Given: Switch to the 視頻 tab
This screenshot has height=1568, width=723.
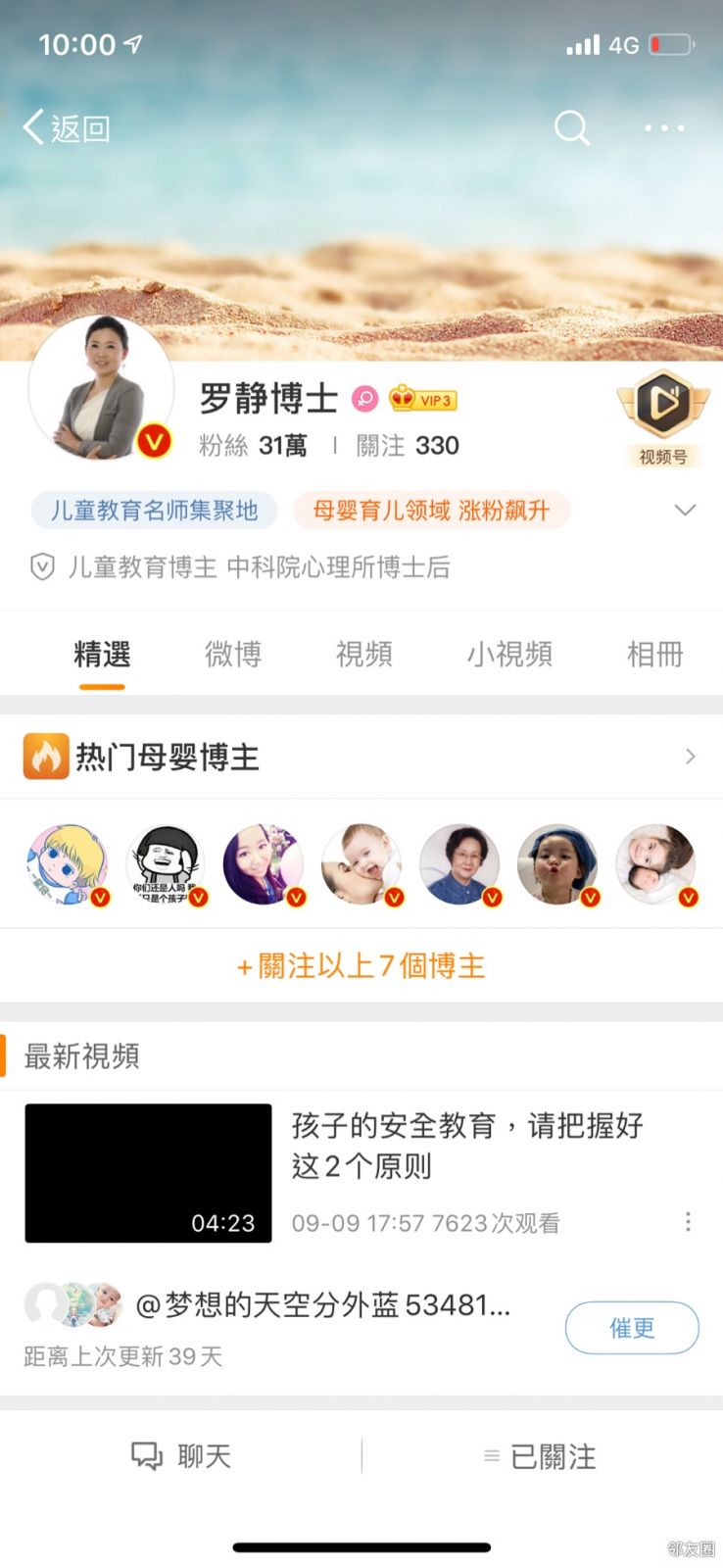Looking at the screenshot, I should pyautogui.click(x=363, y=654).
